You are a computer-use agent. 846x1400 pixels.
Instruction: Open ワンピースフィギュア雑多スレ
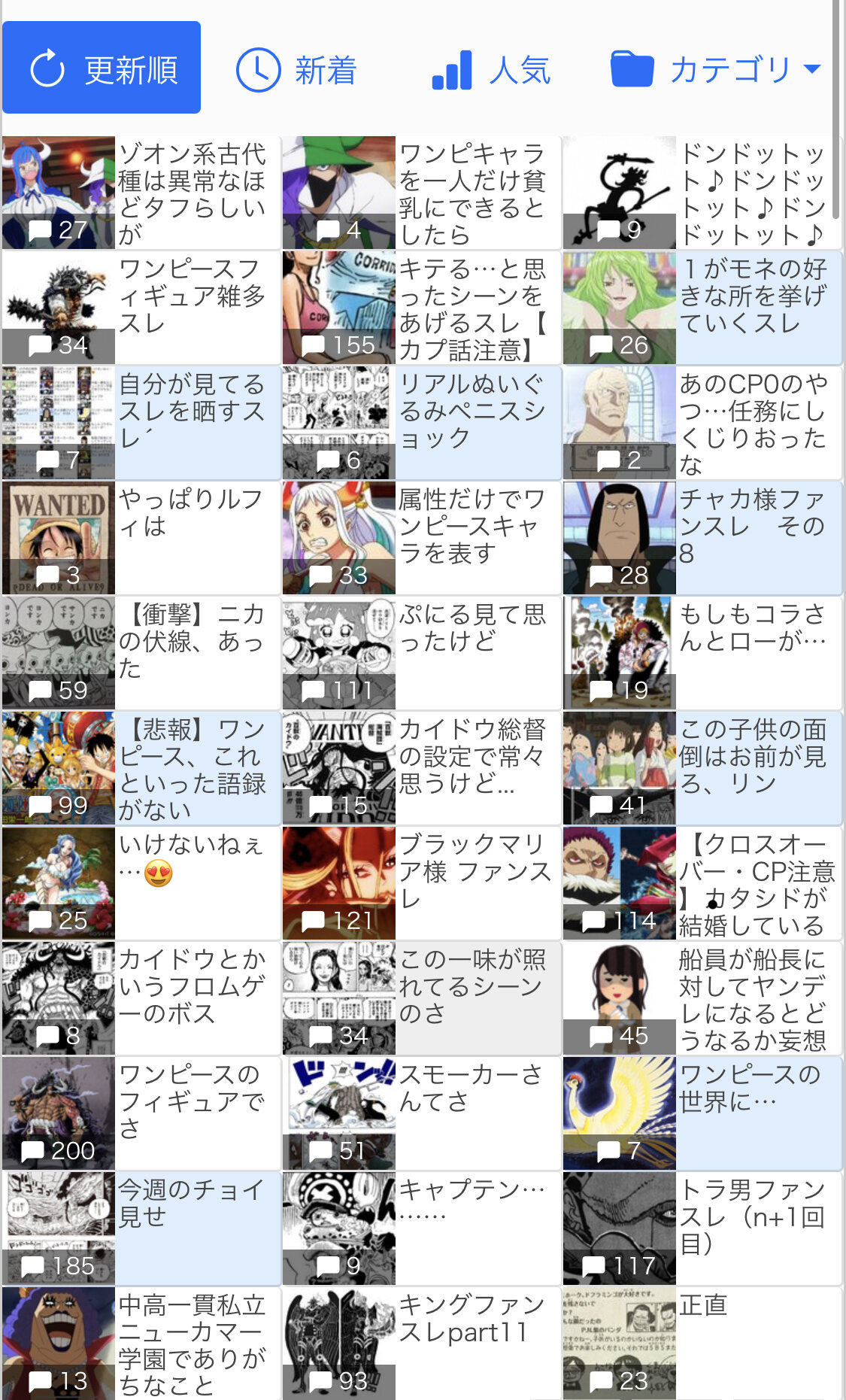(x=141, y=308)
